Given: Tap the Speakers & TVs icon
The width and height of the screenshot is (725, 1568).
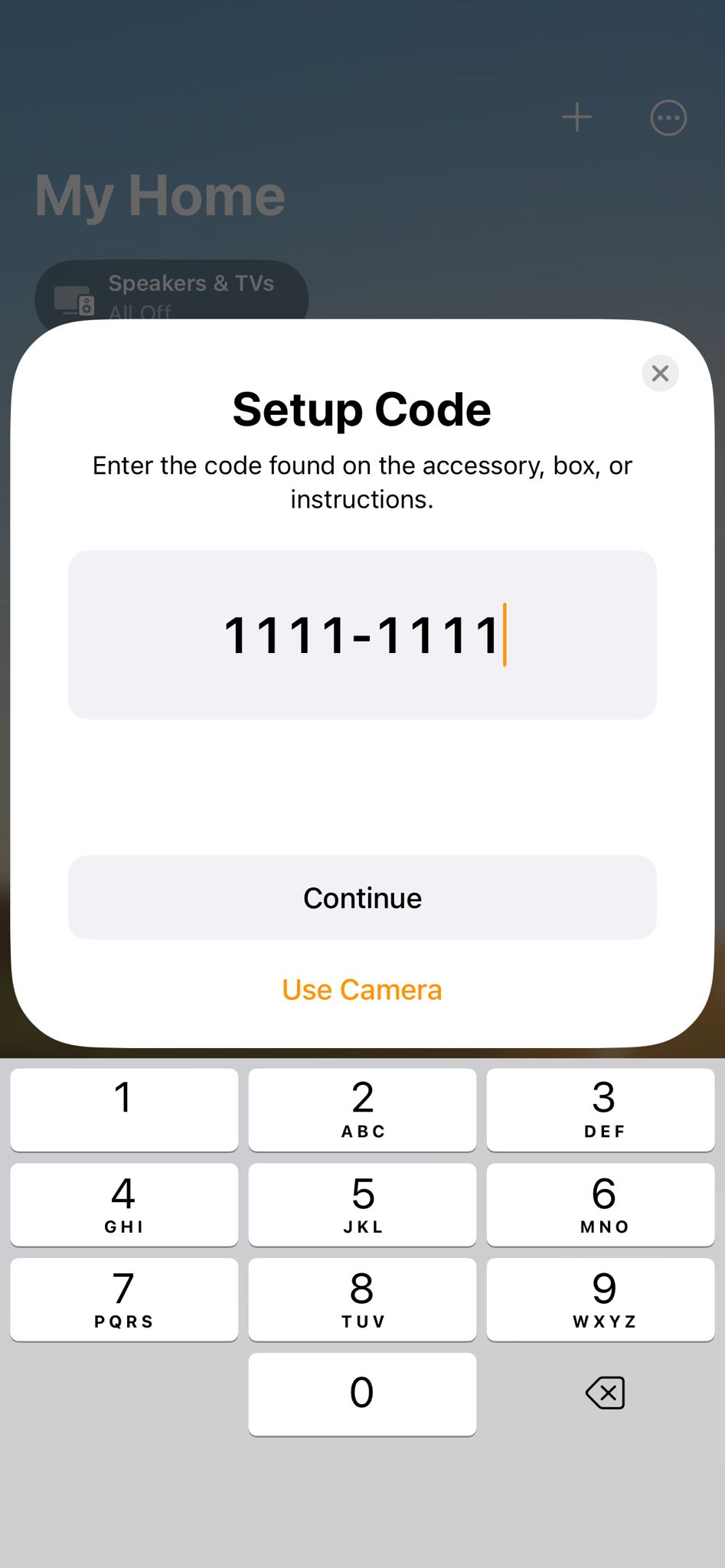Looking at the screenshot, I should coord(71,297).
